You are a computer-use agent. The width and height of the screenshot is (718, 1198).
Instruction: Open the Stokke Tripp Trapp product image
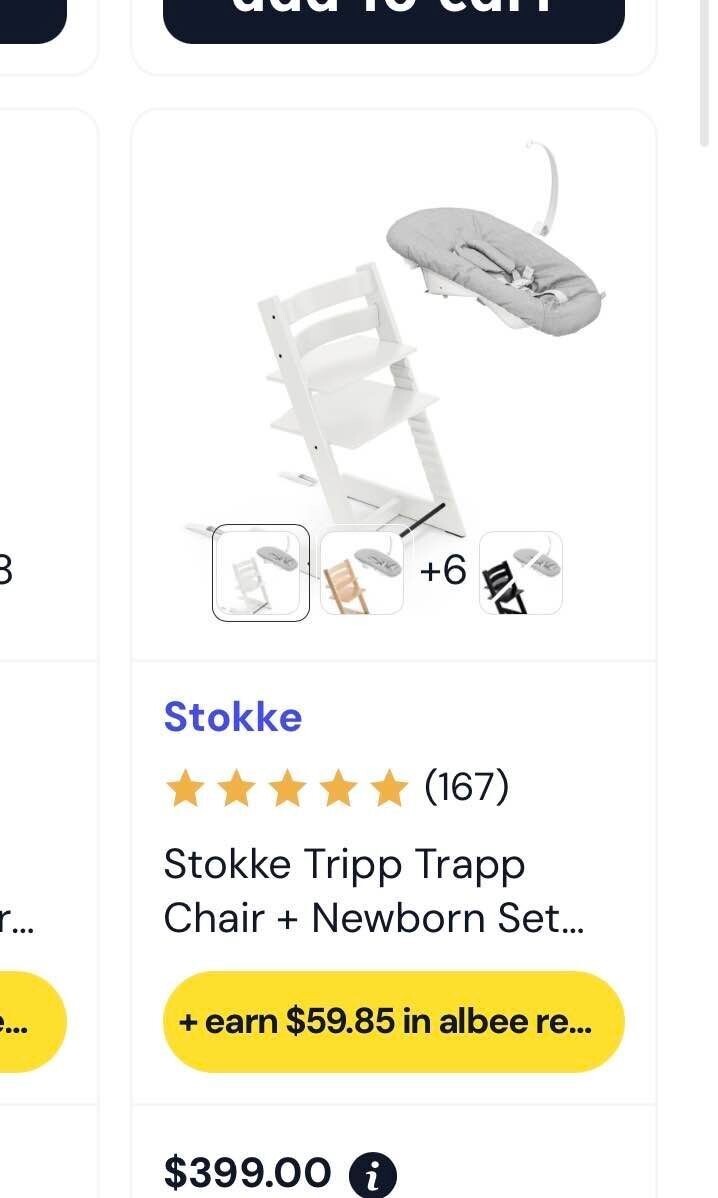393,330
